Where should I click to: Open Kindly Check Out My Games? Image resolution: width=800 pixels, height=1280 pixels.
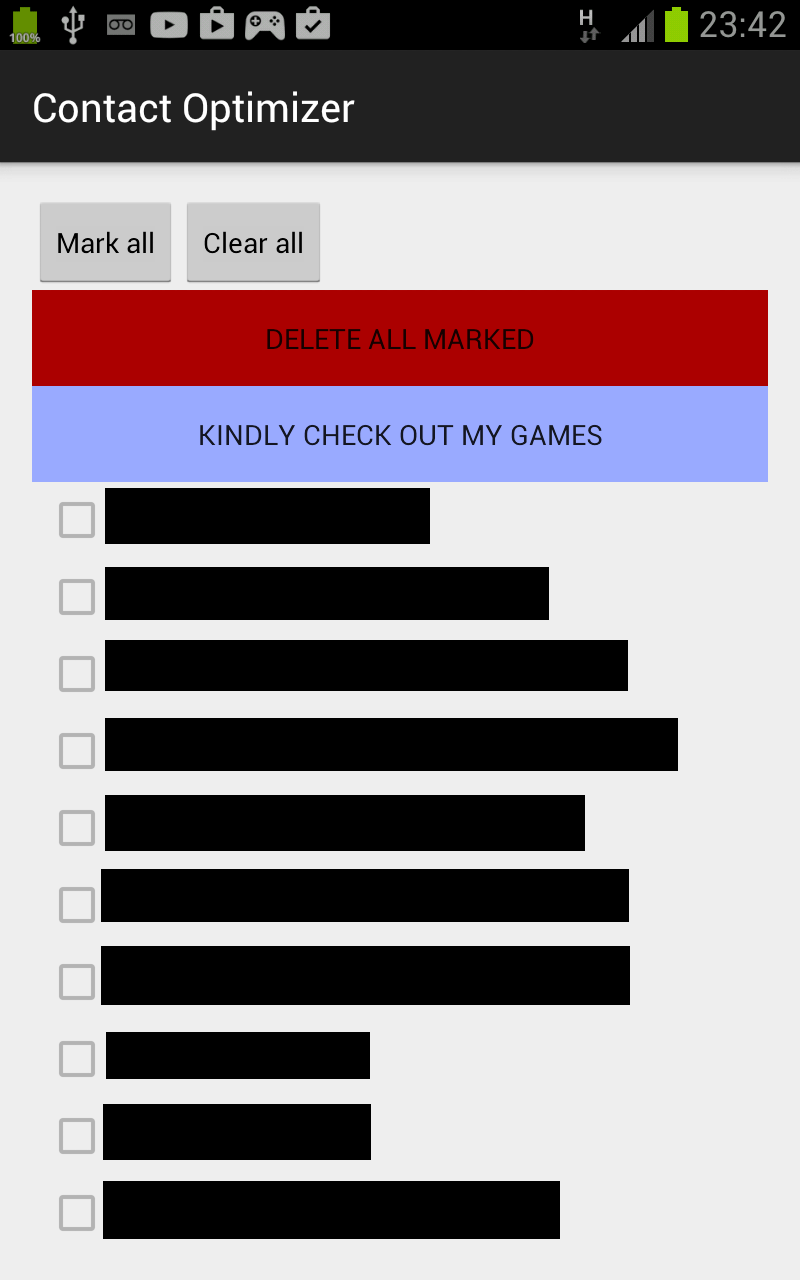pos(400,435)
